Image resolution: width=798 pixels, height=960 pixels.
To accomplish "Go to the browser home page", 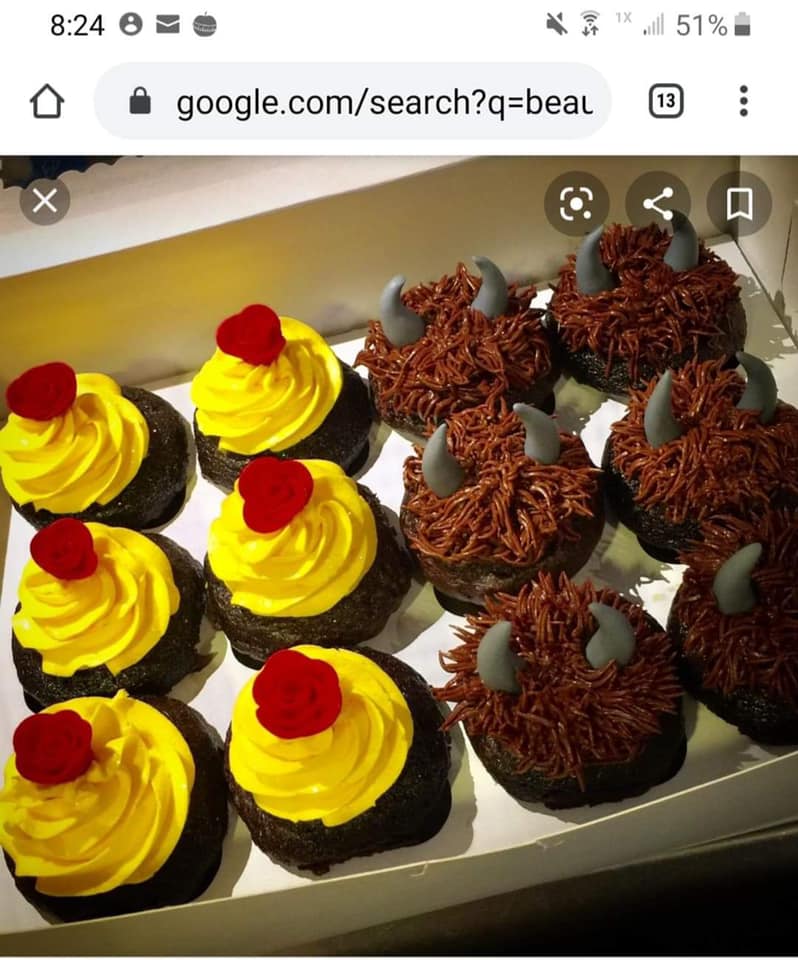I will pyautogui.click(x=47, y=101).
